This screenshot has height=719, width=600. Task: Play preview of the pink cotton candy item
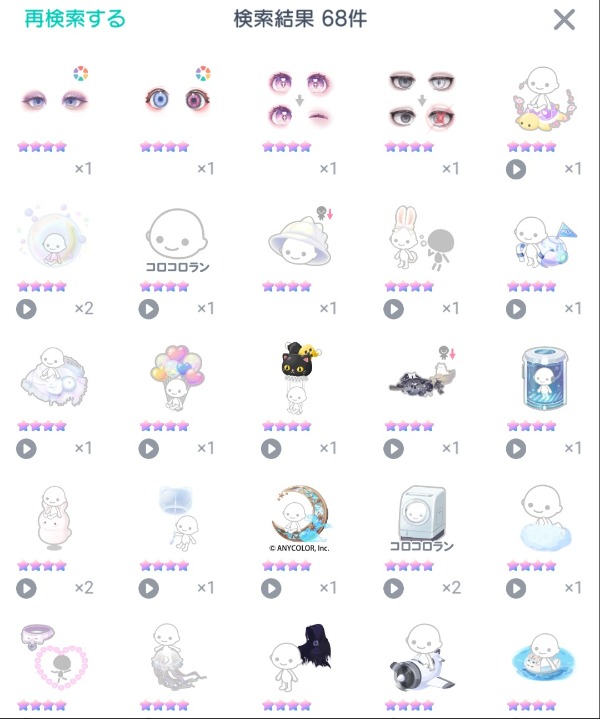[x=26, y=588]
